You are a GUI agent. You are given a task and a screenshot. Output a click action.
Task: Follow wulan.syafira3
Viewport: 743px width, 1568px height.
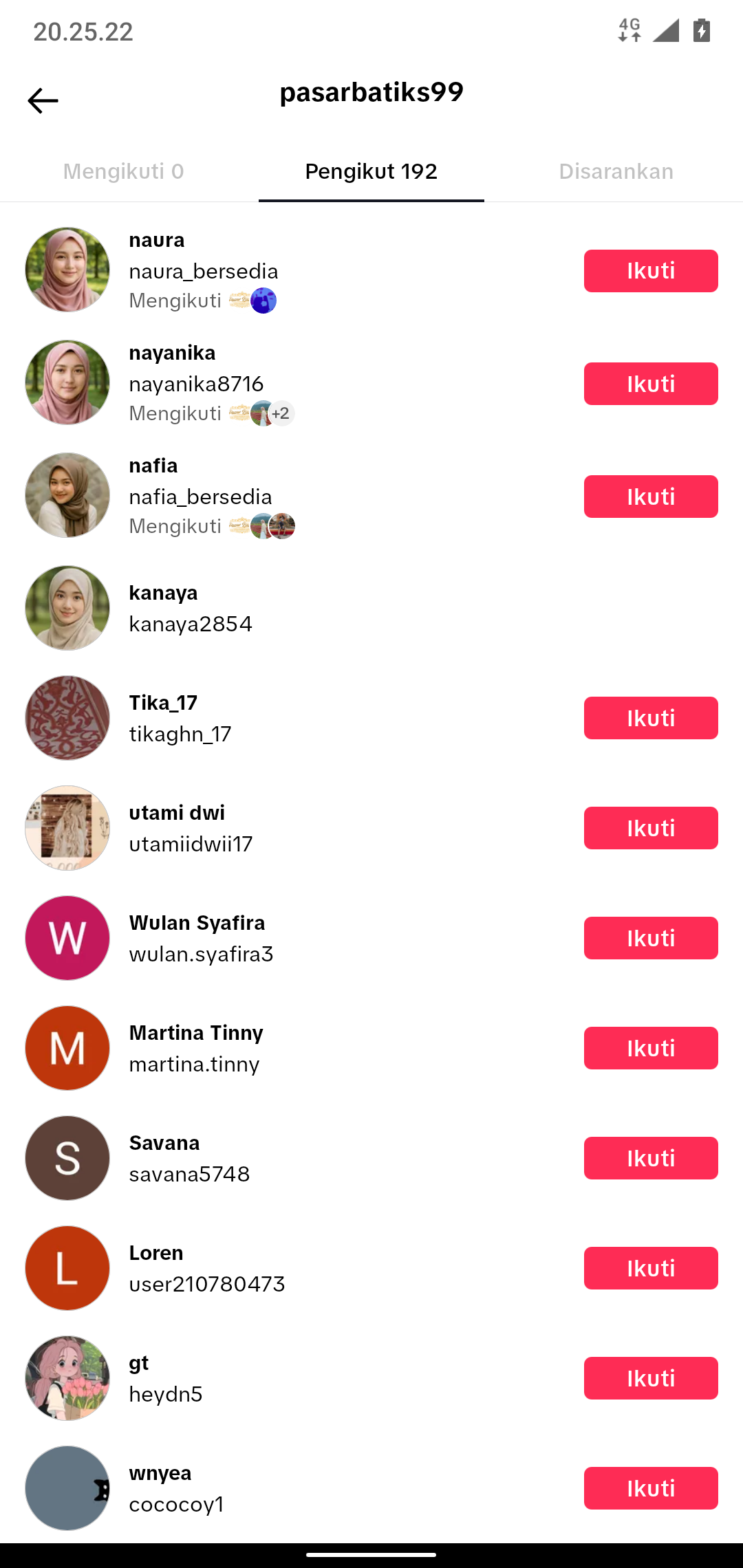pyautogui.click(x=651, y=938)
